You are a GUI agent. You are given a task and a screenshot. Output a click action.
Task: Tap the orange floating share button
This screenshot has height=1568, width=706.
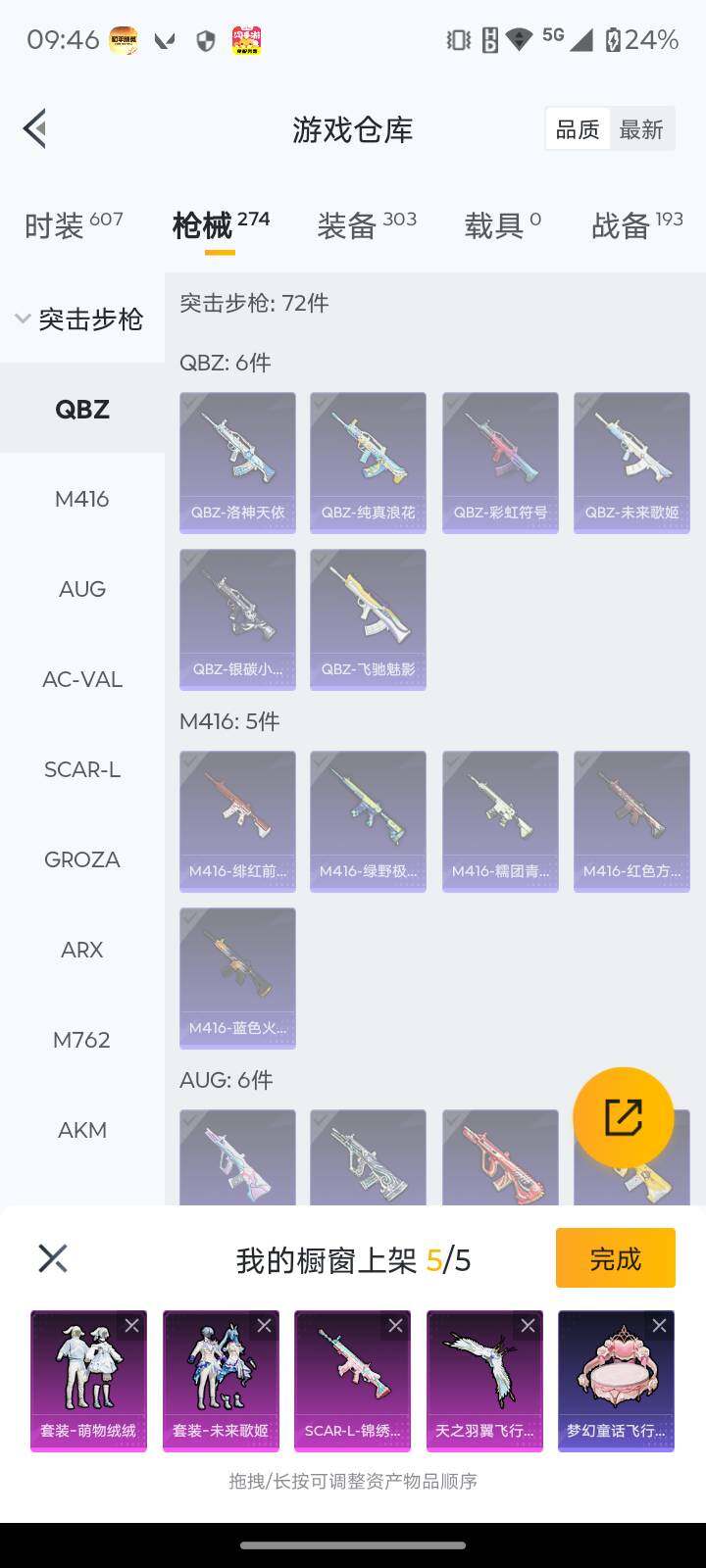click(x=623, y=1117)
